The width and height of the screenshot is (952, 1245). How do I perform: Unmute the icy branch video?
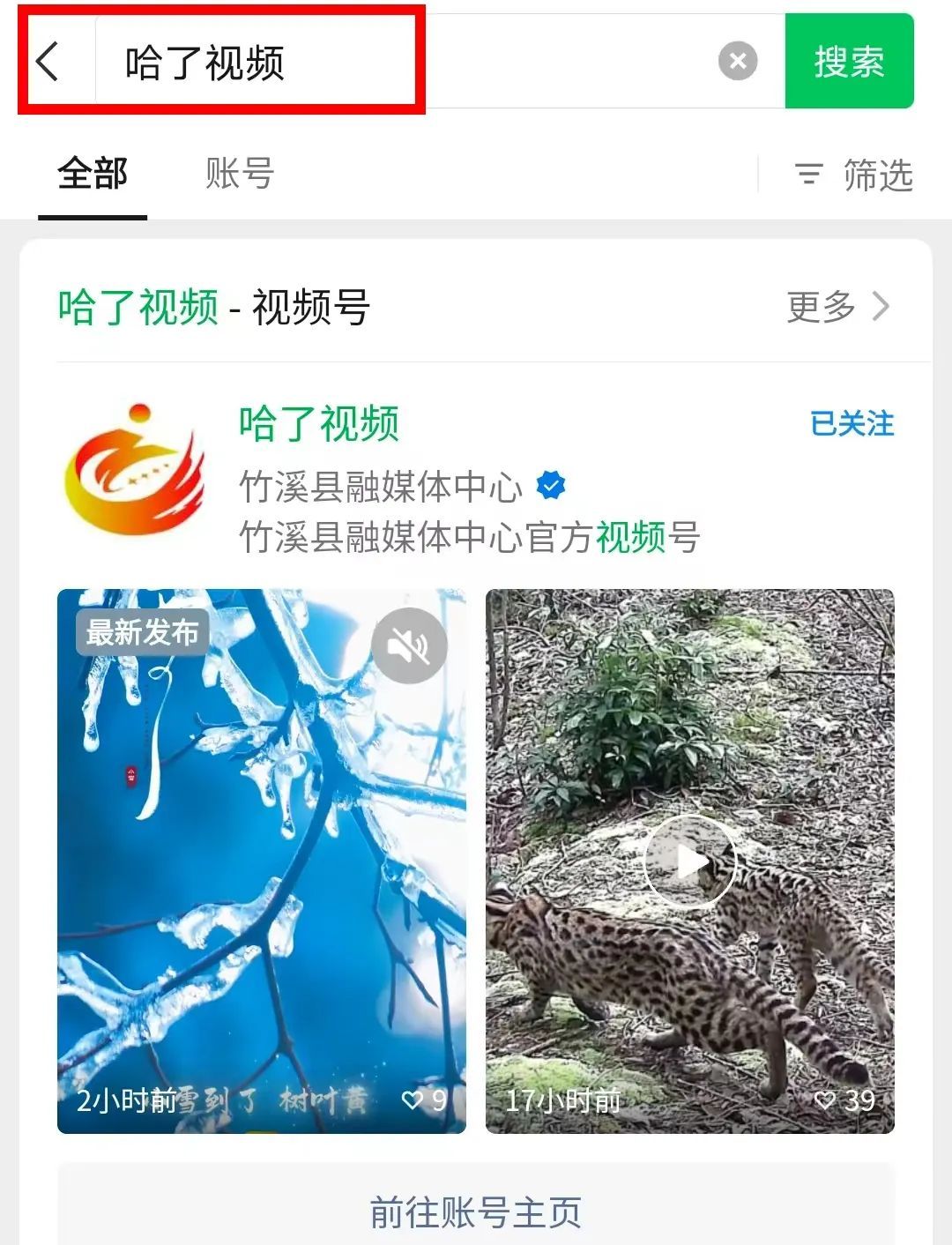pos(409,645)
